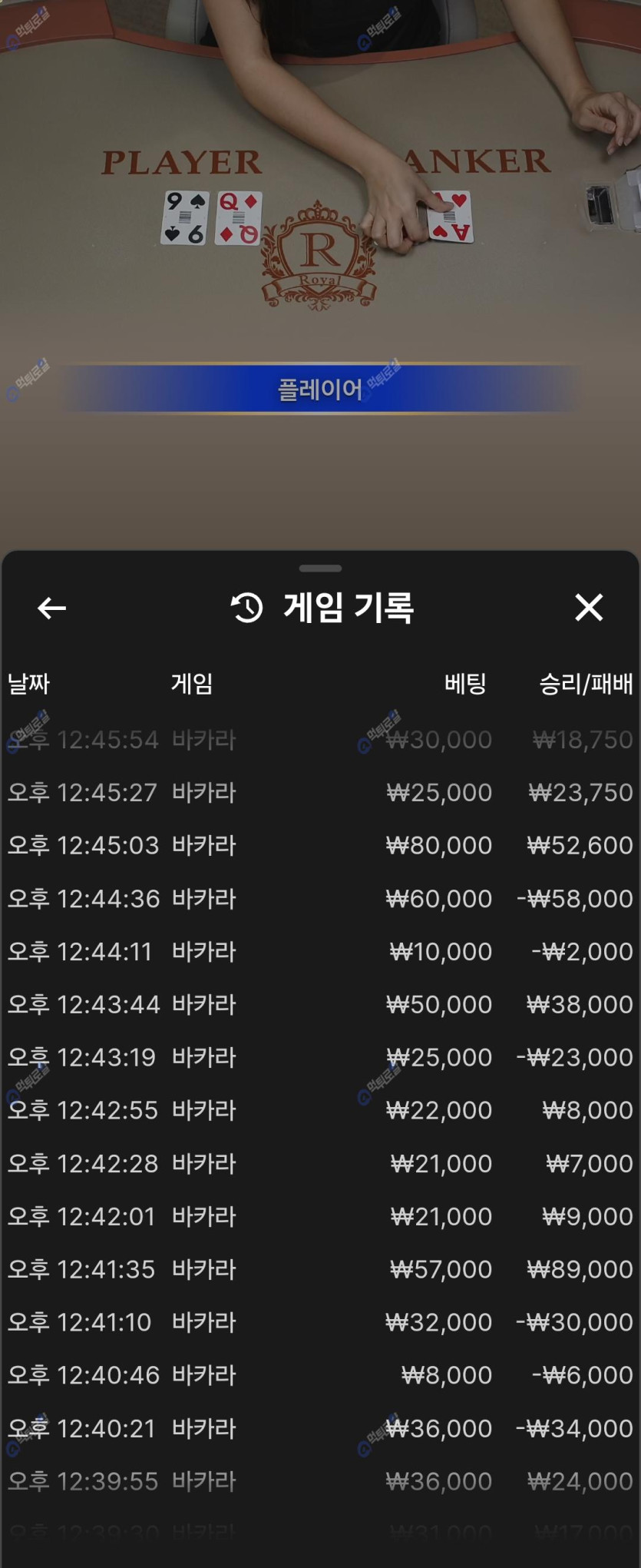Select the 12:42:28 baccarat entry

(x=320, y=1163)
